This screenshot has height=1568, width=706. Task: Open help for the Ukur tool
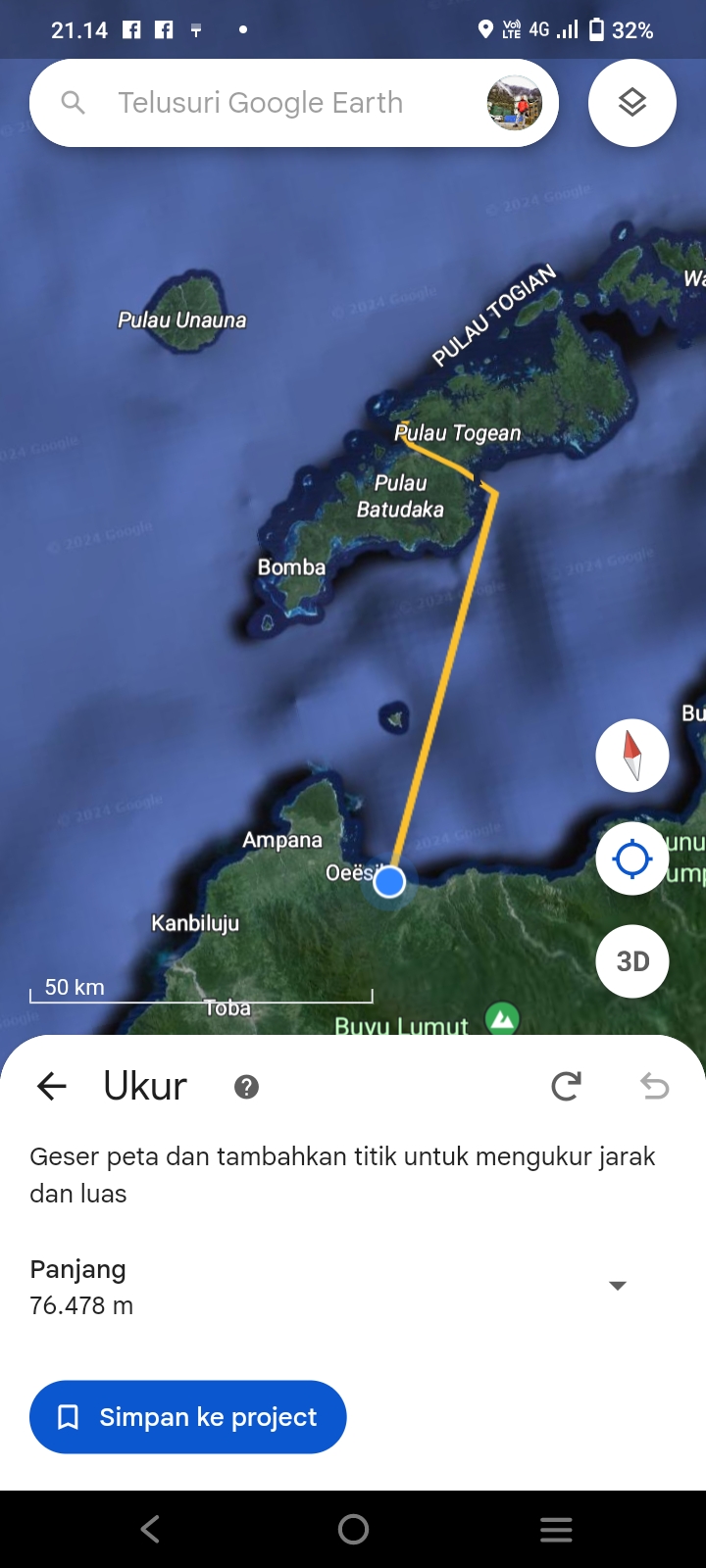click(247, 1087)
